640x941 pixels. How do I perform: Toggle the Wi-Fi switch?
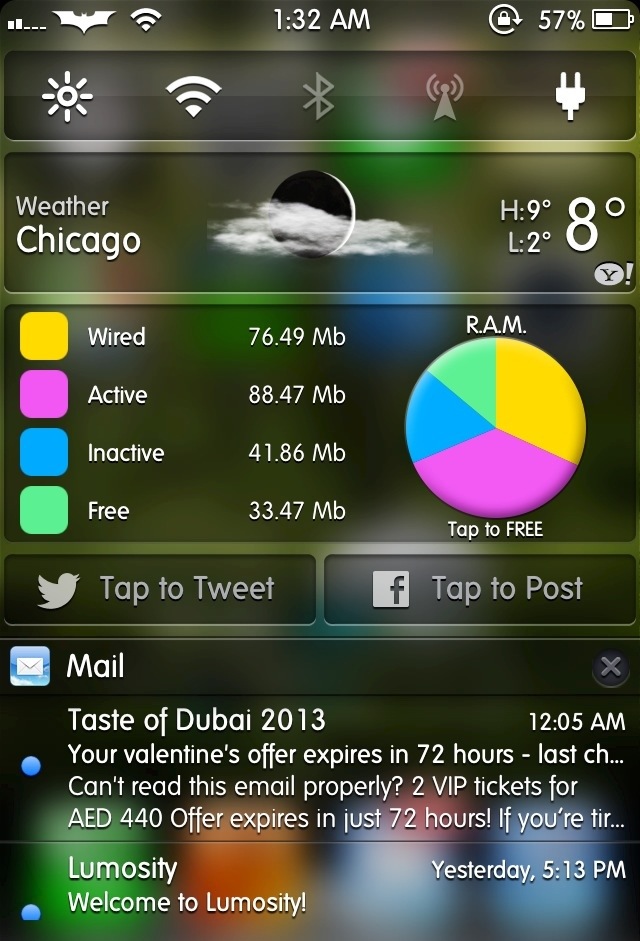193,96
